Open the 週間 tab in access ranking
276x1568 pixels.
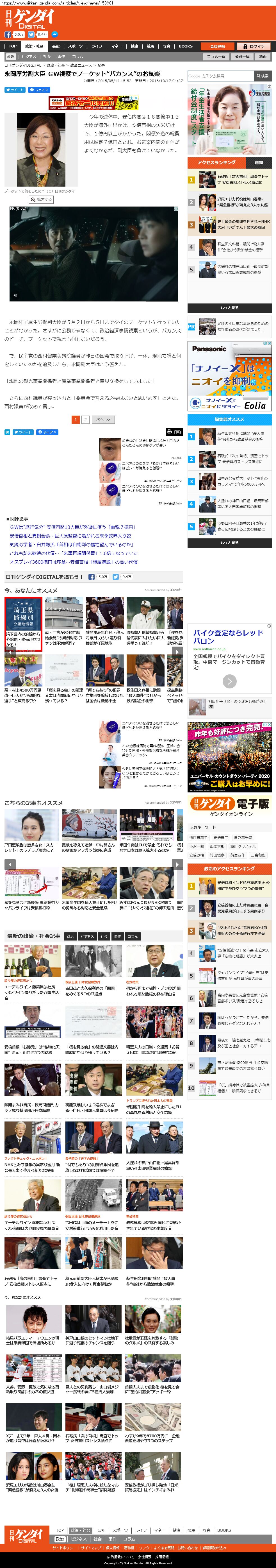click(258, 162)
